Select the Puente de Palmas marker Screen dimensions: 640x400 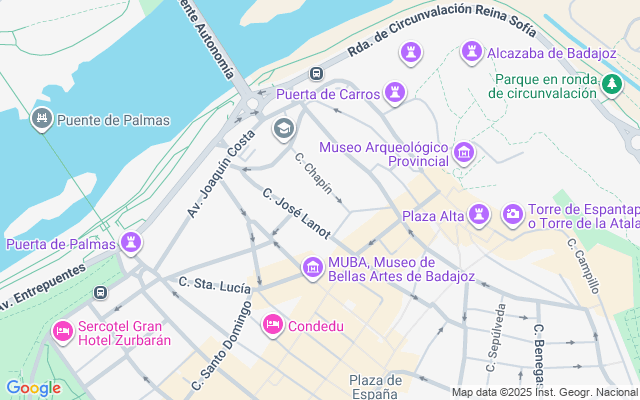pyautogui.click(x=41, y=120)
